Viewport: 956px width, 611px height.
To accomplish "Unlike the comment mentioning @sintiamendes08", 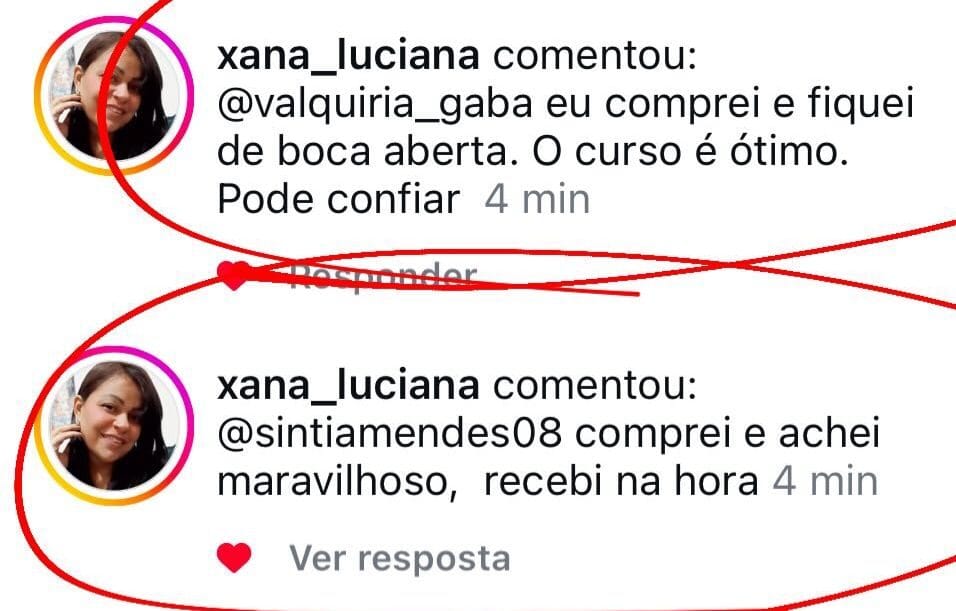I will pyautogui.click(x=233, y=558).
